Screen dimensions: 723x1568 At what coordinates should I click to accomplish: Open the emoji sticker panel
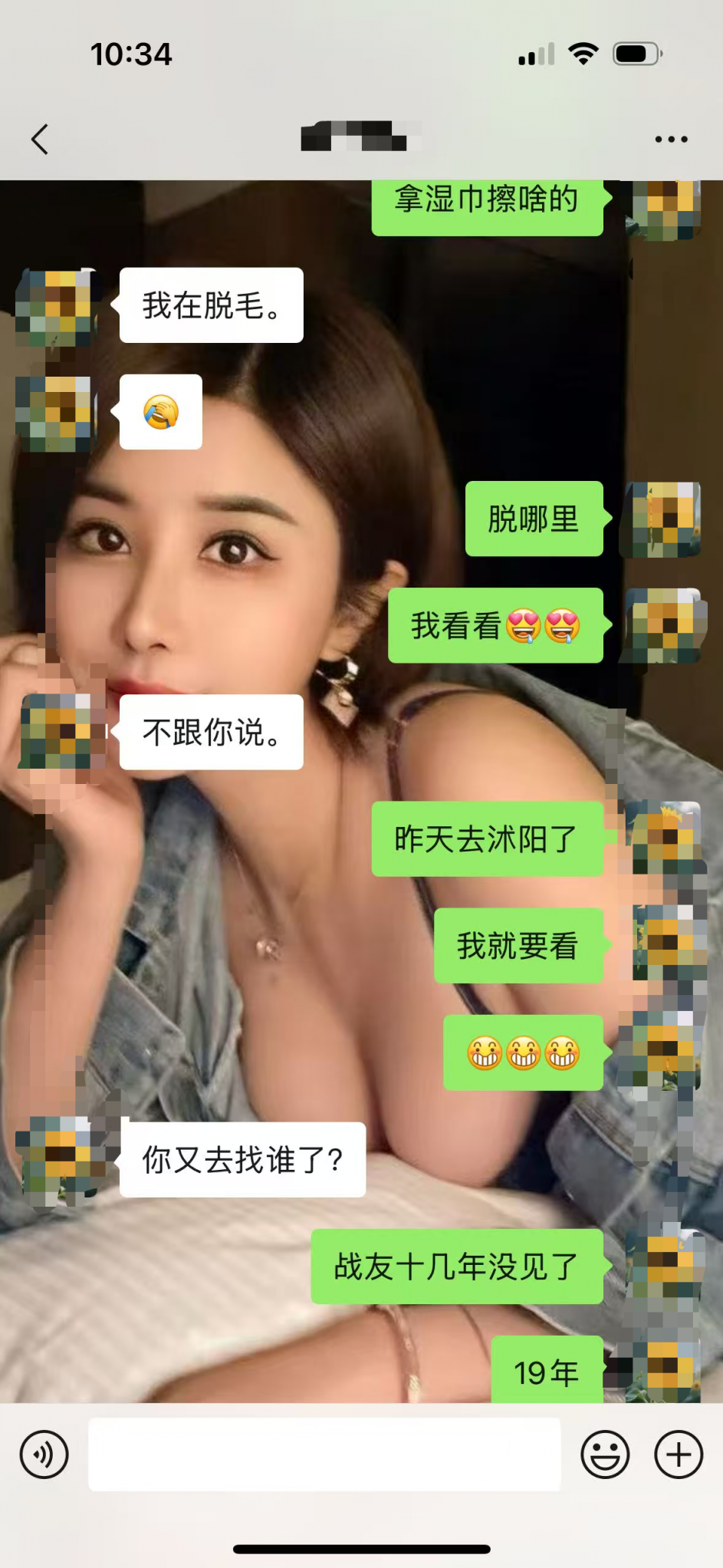[x=605, y=1454]
